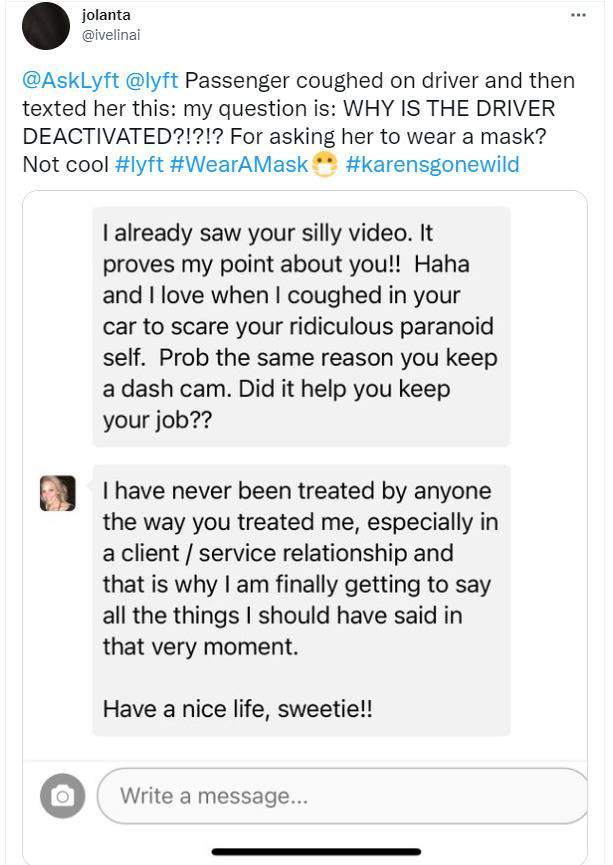Open the #karensgonewild hashtag
Viewport: 613px width, 865px height.
click(432, 164)
